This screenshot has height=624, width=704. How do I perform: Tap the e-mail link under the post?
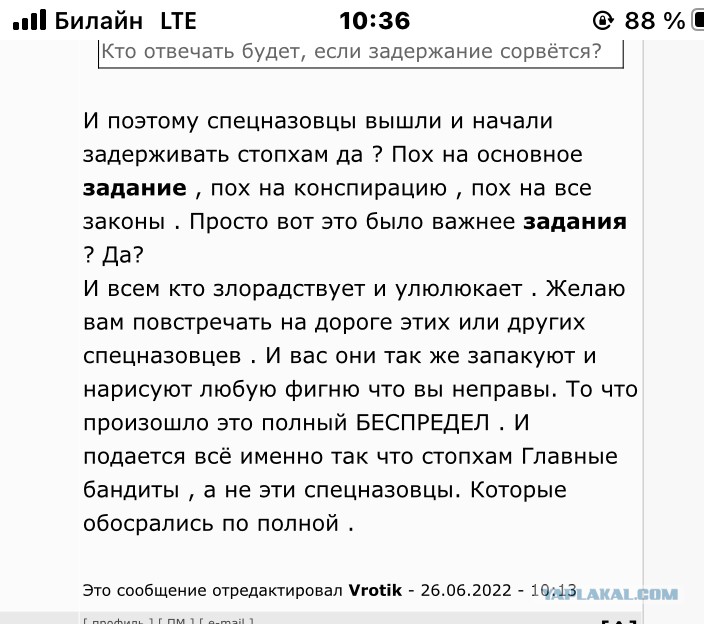coord(226,621)
